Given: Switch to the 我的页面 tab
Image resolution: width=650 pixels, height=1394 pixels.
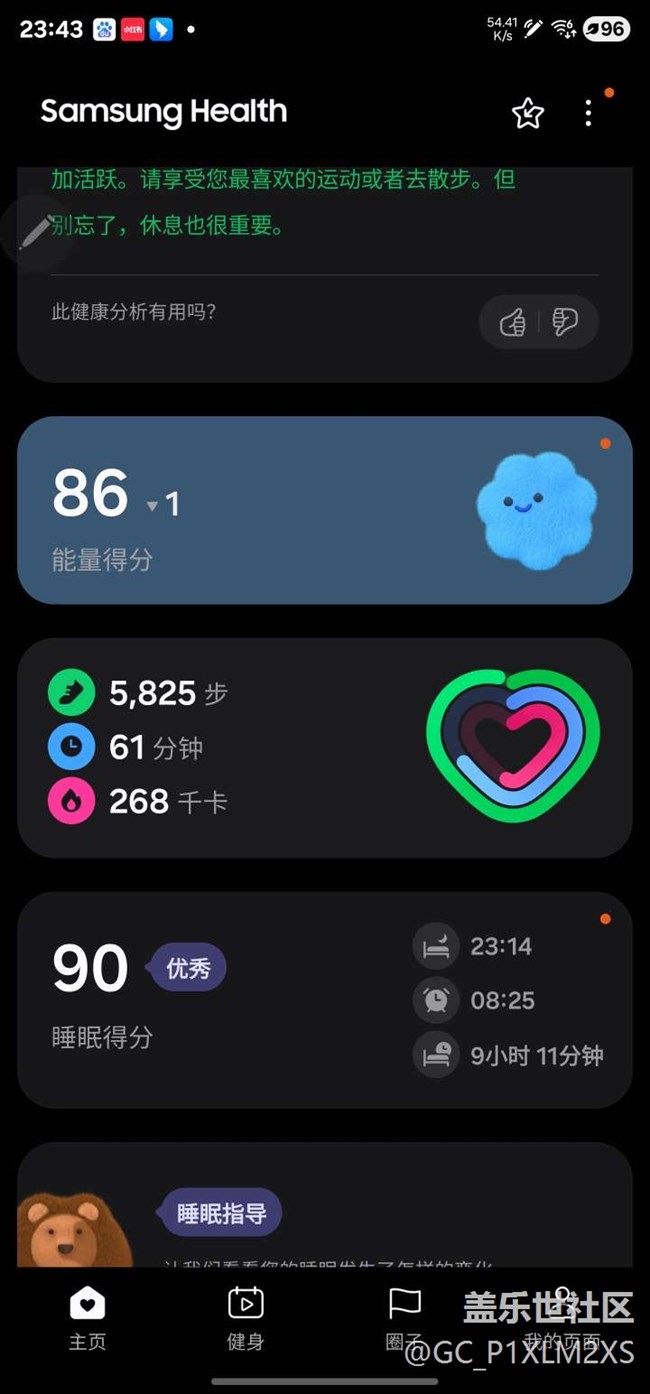Looking at the screenshot, I should 563,1318.
